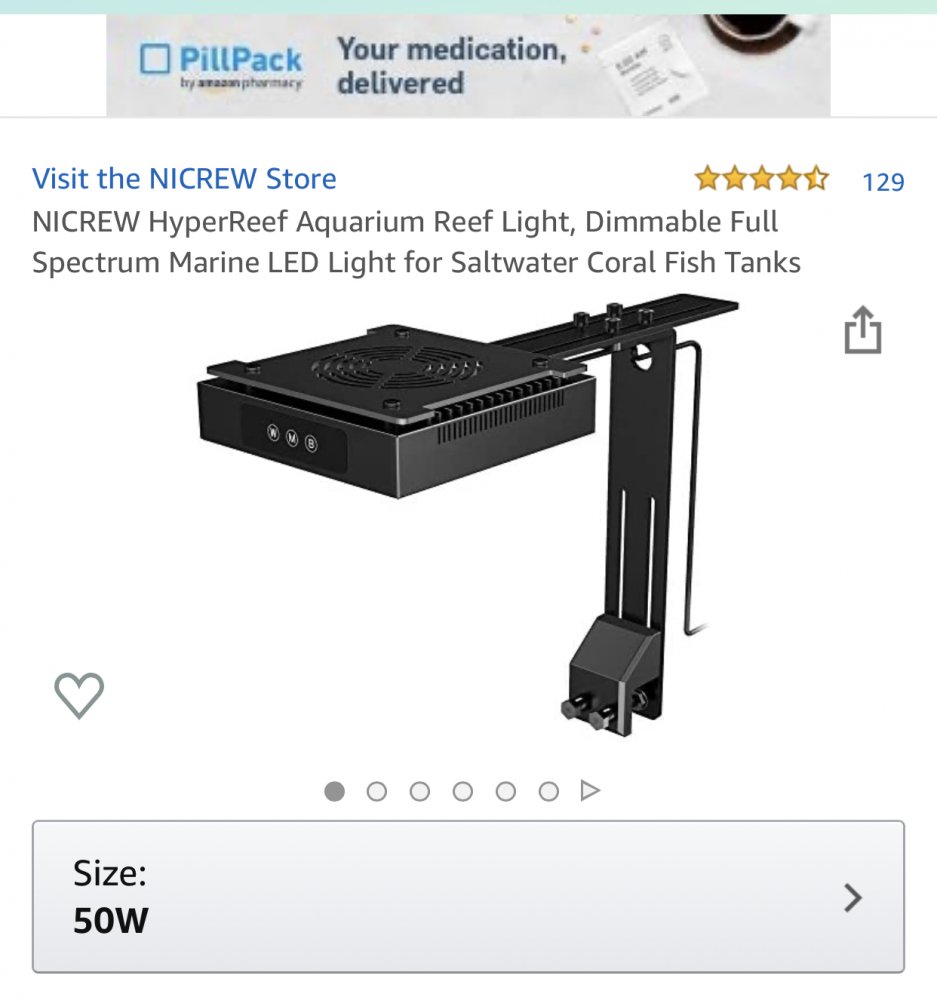Open the Size 50W selector
Viewport: 937px width, 1000px height.
468,897
